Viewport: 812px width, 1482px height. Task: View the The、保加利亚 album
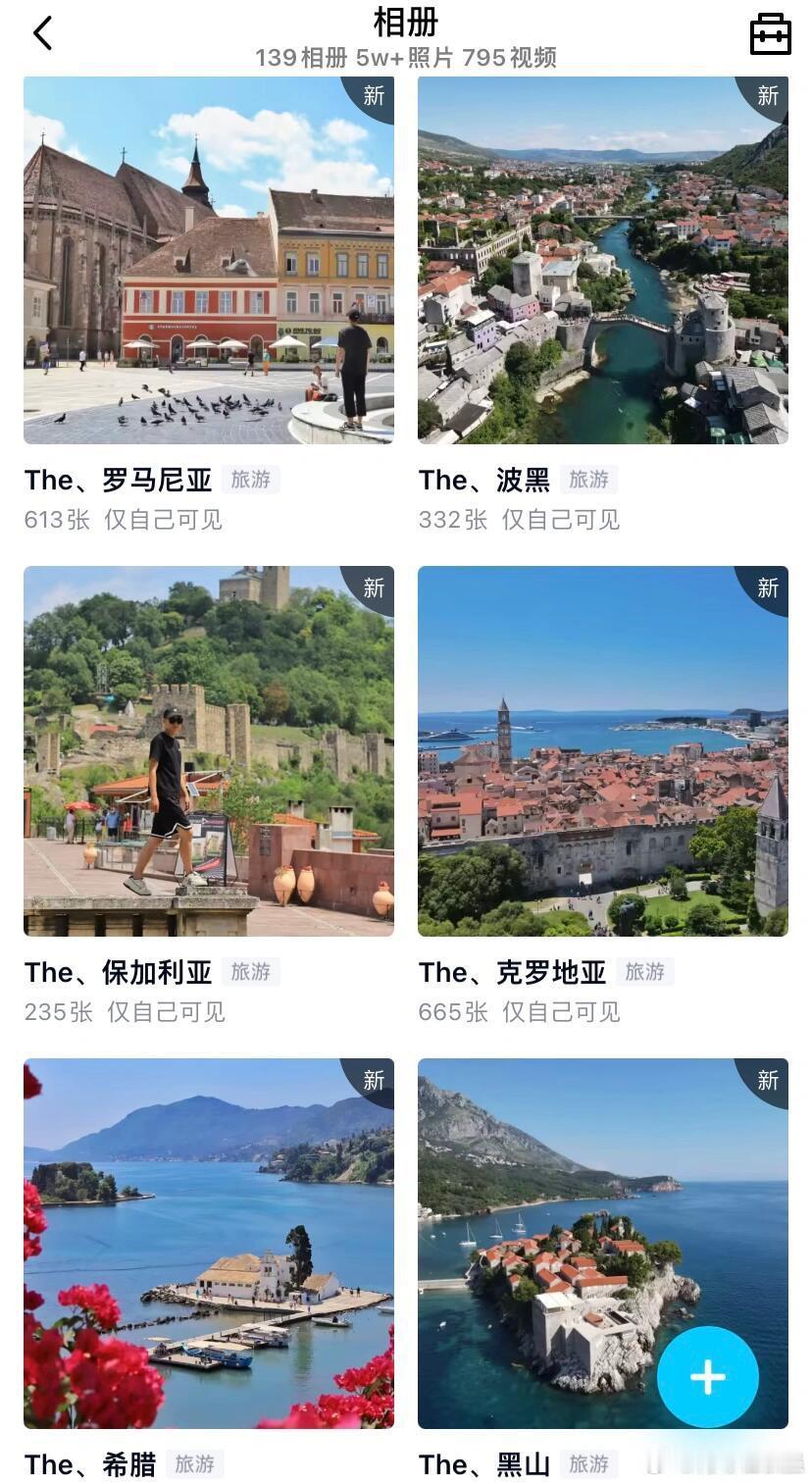click(x=209, y=751)
